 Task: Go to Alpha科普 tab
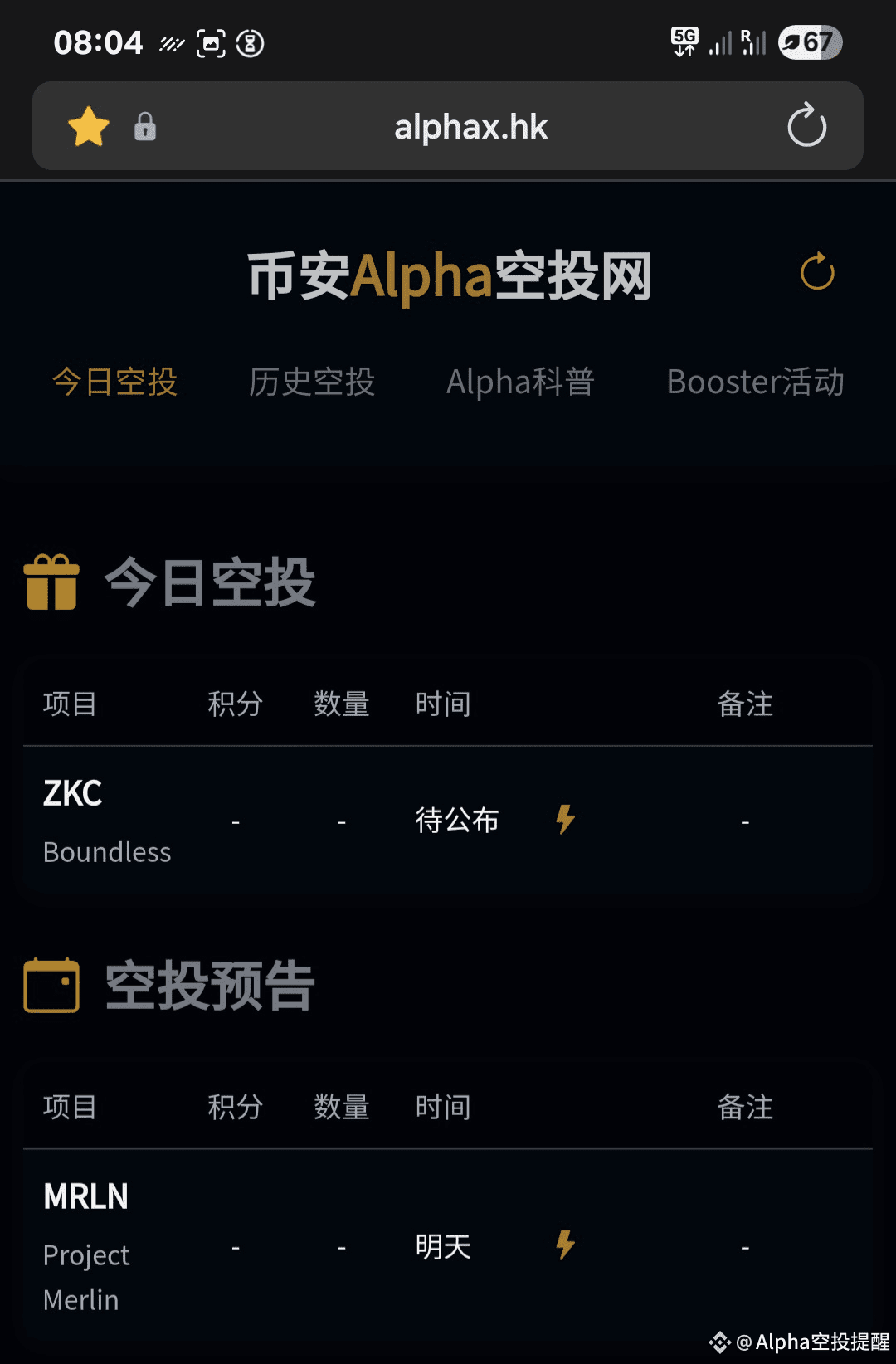coord(520,382)
